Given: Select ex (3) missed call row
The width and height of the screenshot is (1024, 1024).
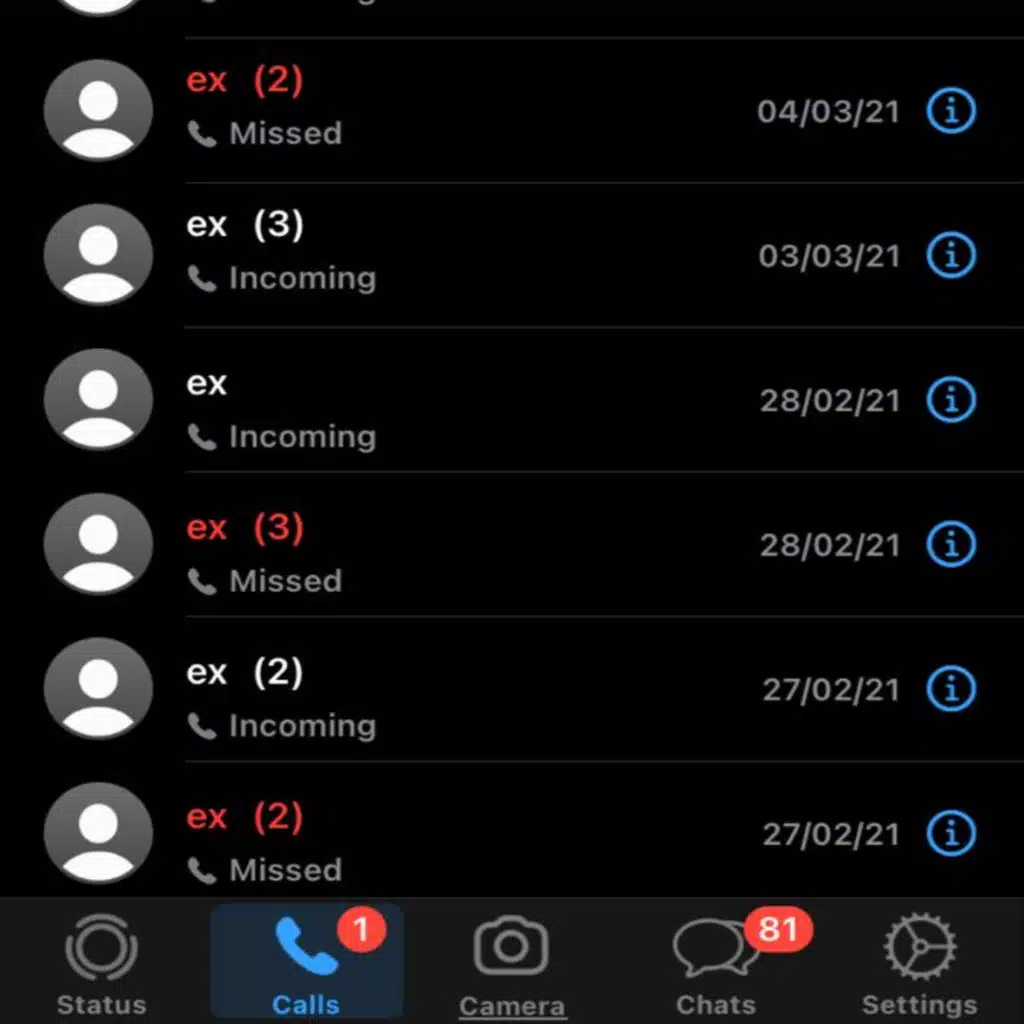Looking at the screenshot, I should 450,545.
